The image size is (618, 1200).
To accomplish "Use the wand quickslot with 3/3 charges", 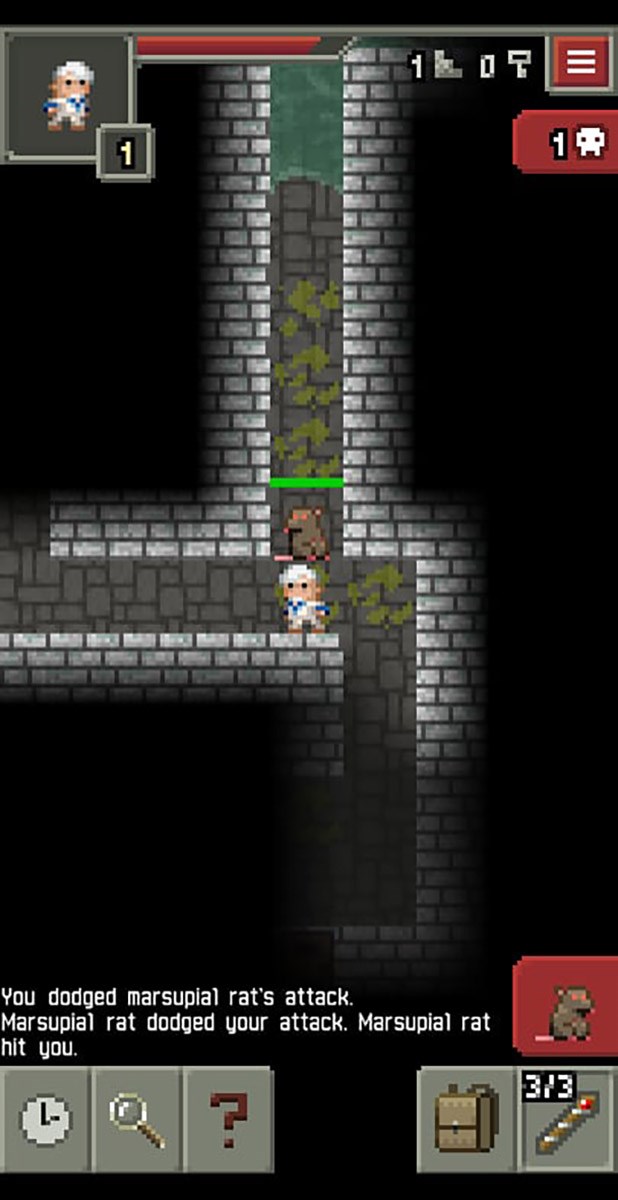I will (x=567, y=1119).
